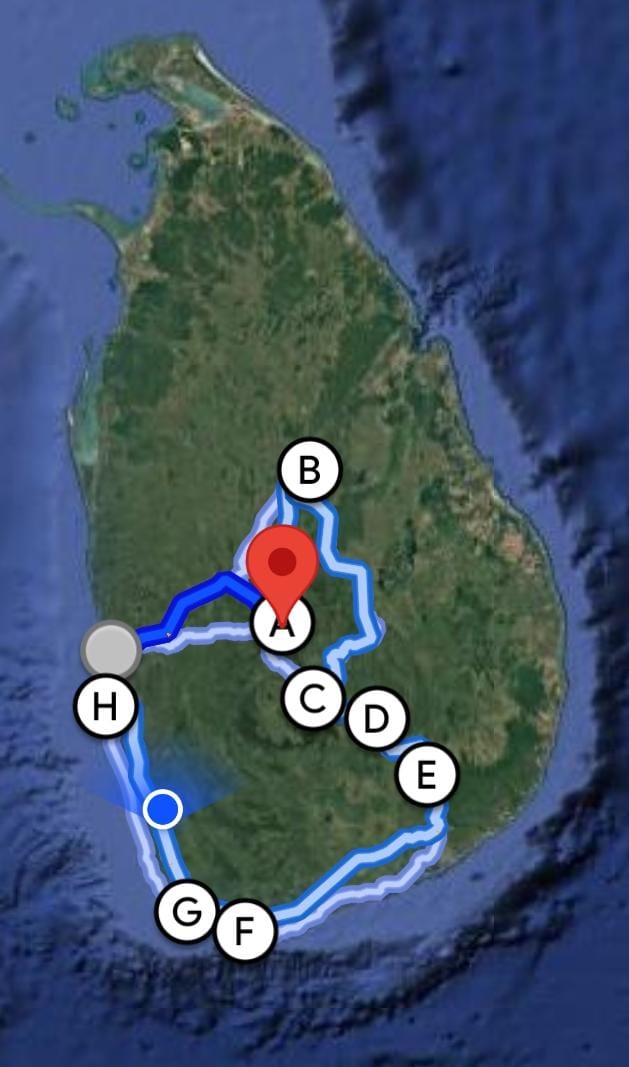Select waypoint marker C
This screenshot has width=629, height=1067.
coord(313,698)
